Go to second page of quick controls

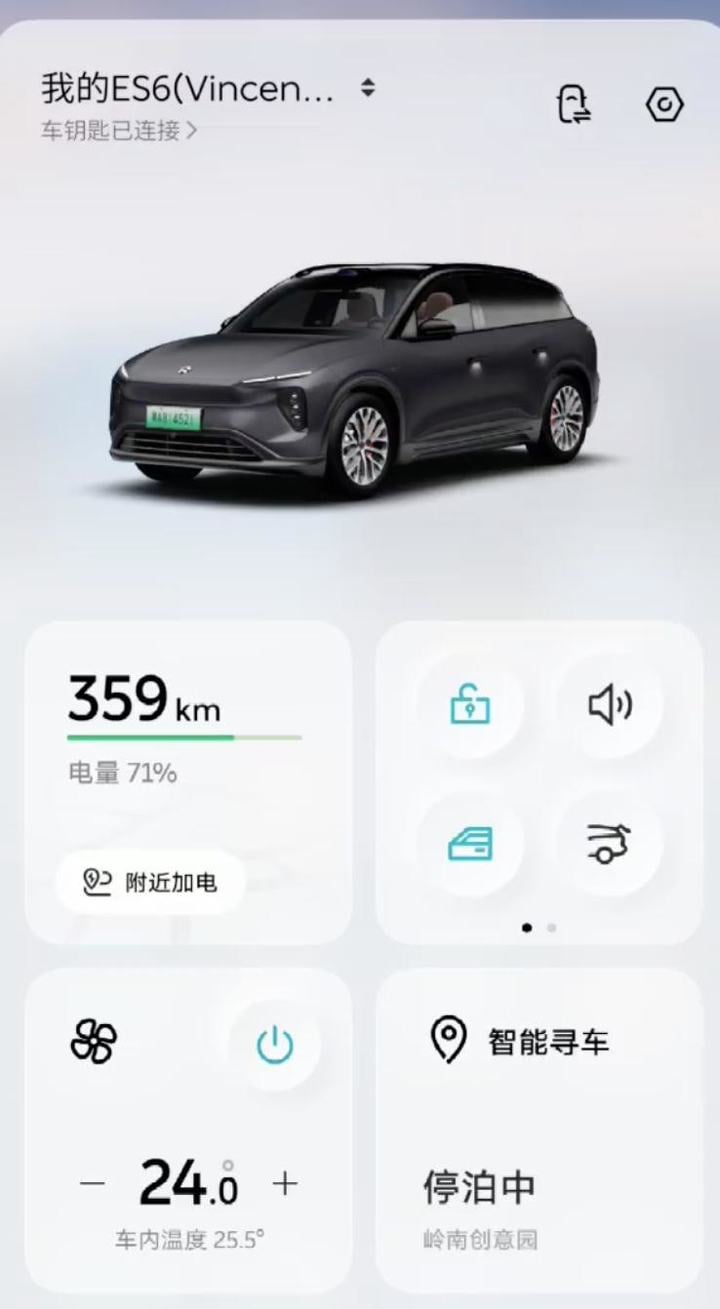[551, 928]
